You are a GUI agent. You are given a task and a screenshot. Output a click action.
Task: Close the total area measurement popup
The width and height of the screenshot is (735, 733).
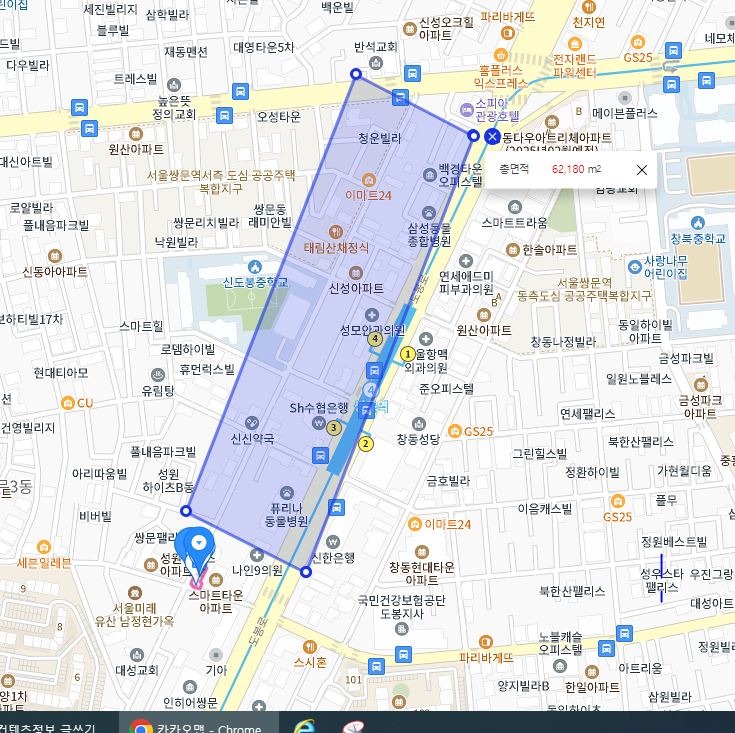pyautogui.click(x=642, y=170)
